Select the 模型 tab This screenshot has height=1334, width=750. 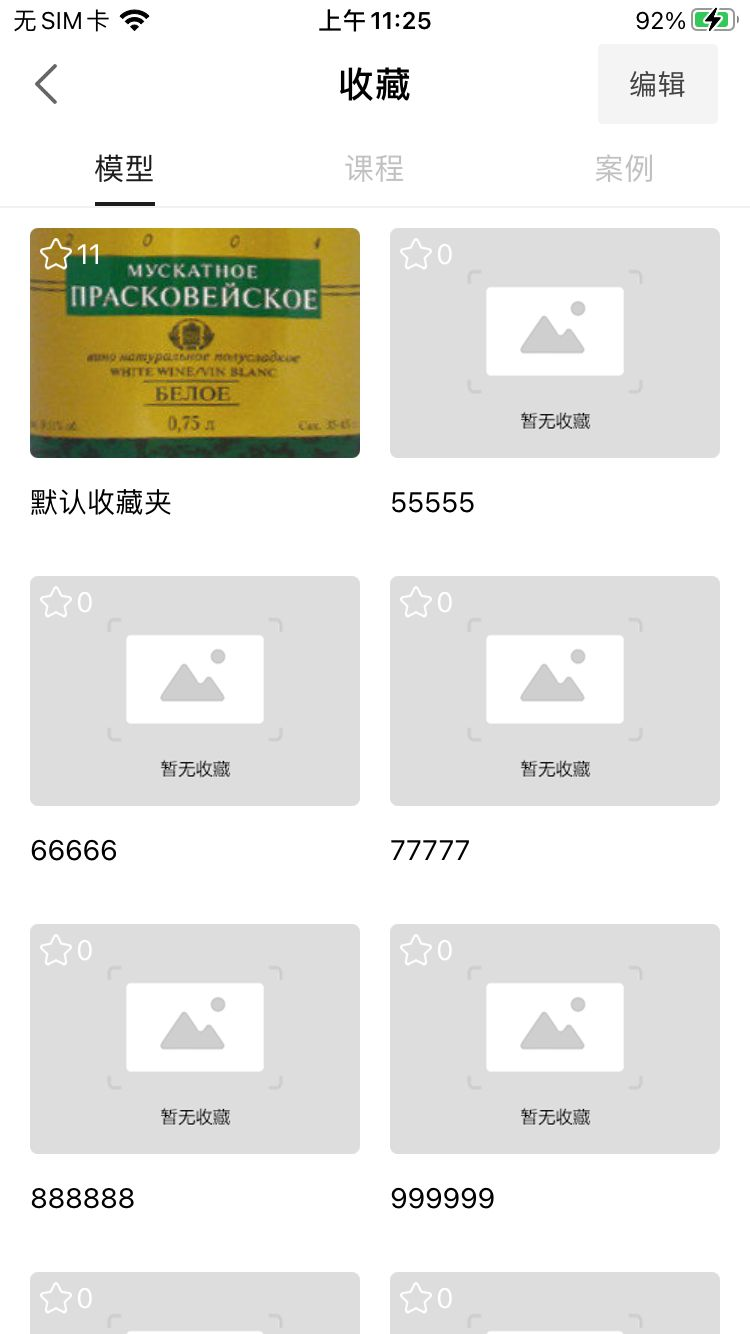(x=124, y=168)
